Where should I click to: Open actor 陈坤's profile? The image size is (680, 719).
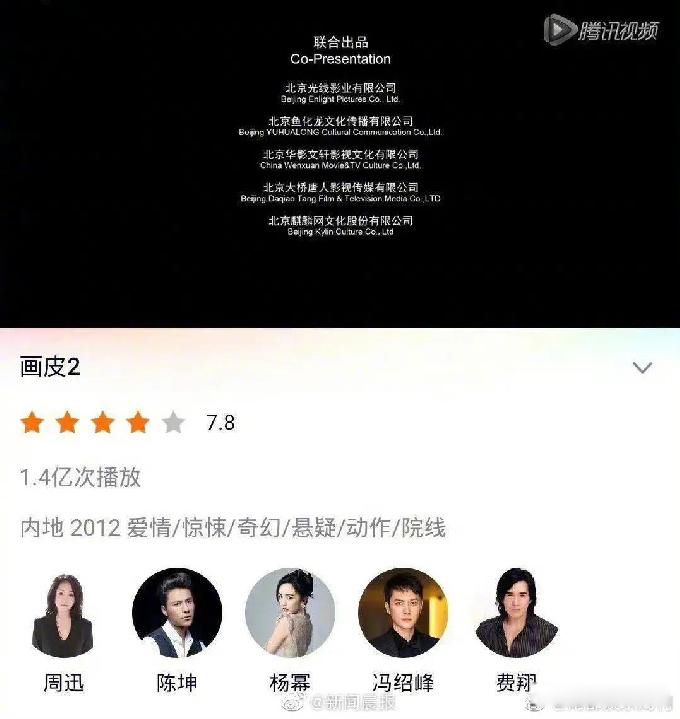pos(176,613)
